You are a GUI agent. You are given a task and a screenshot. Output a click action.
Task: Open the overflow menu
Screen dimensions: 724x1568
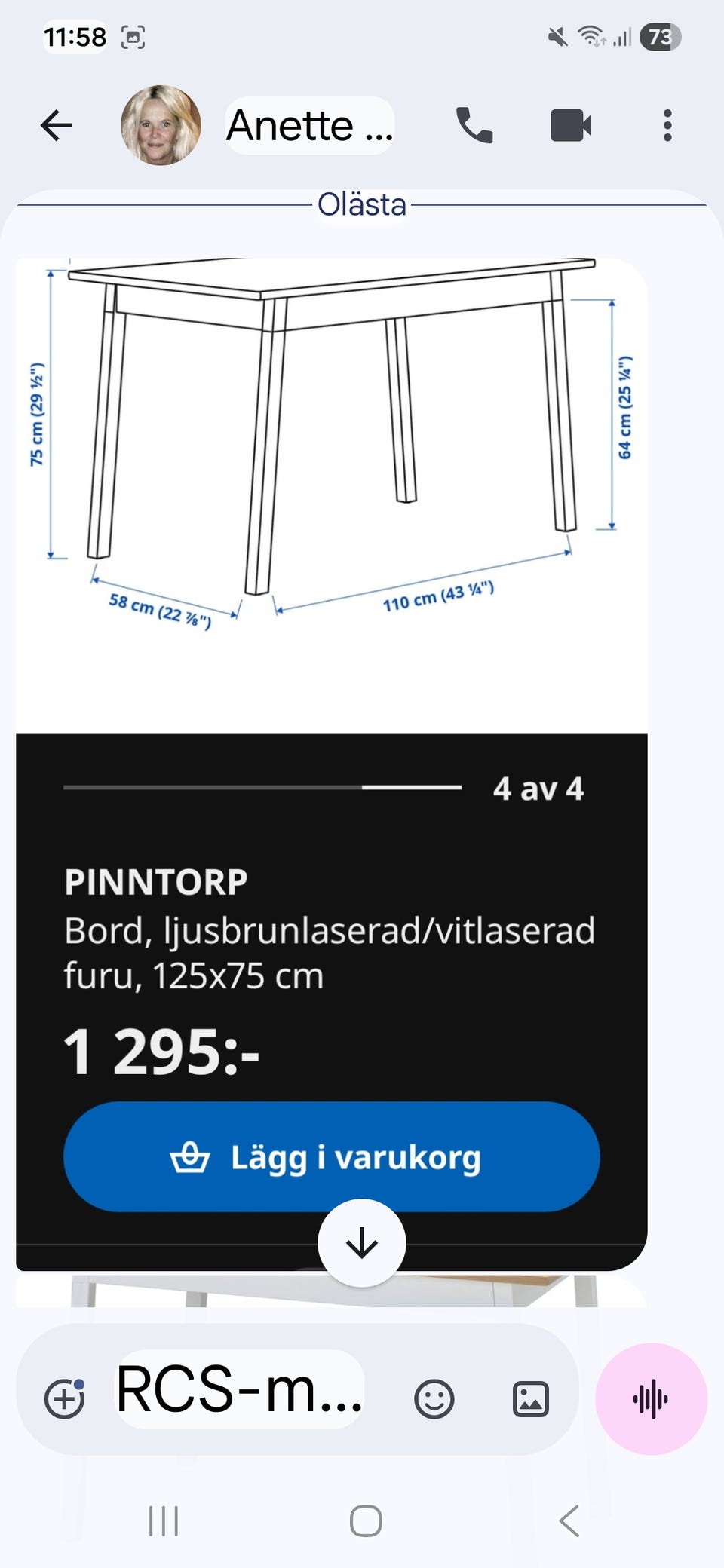click(667, 125)
